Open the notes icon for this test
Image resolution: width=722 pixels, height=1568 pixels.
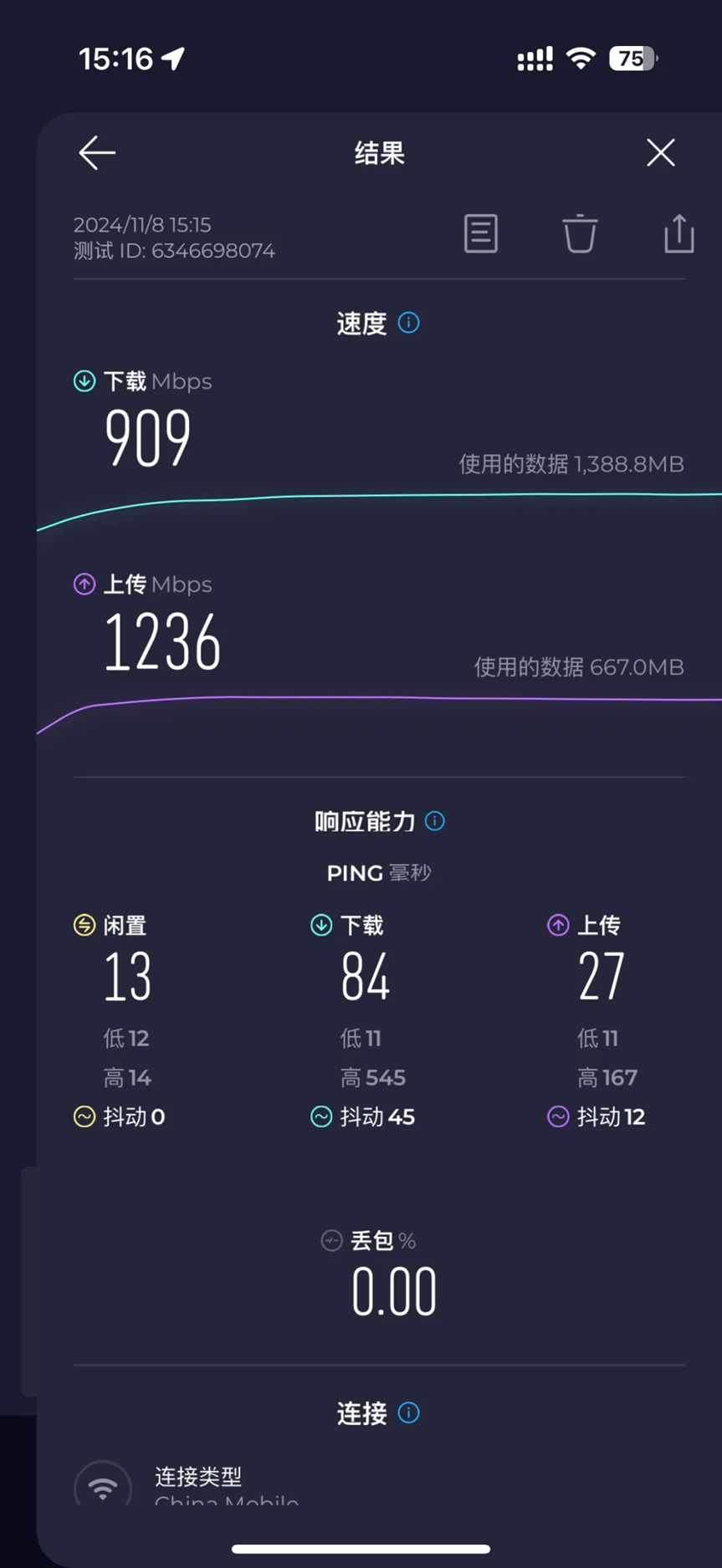(481, 233)
